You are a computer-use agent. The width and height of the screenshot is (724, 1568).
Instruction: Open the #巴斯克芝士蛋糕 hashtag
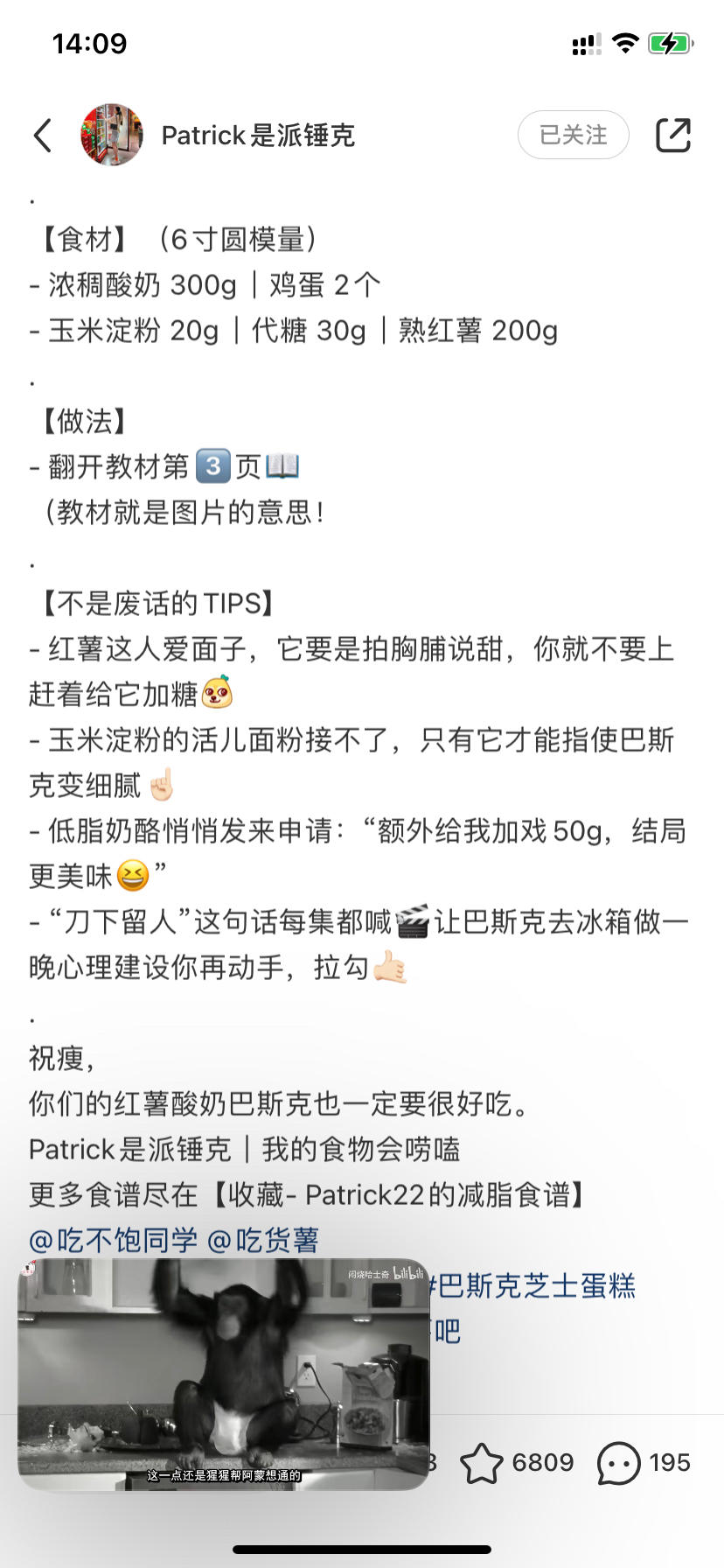click(x=533, y=1285)
